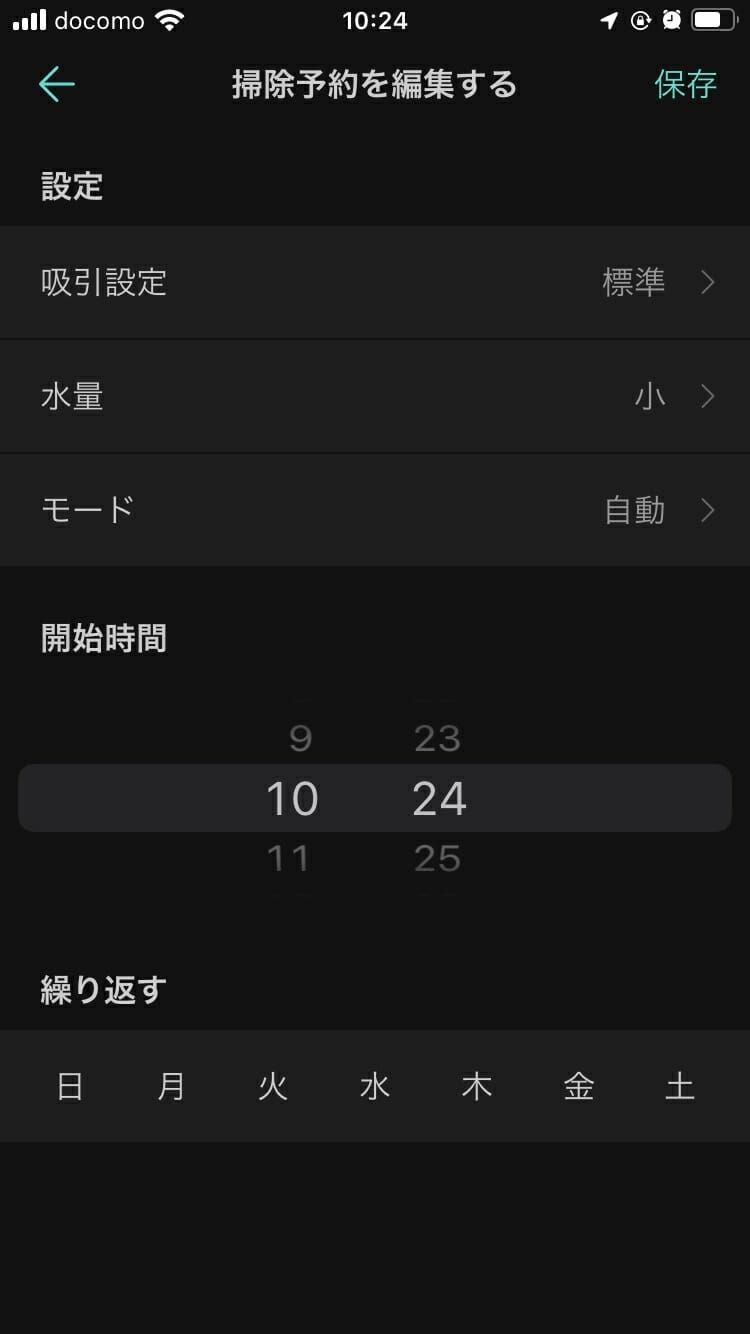
Task: Toggle repeat on Sunday 日
Action: click(70, 1086)
